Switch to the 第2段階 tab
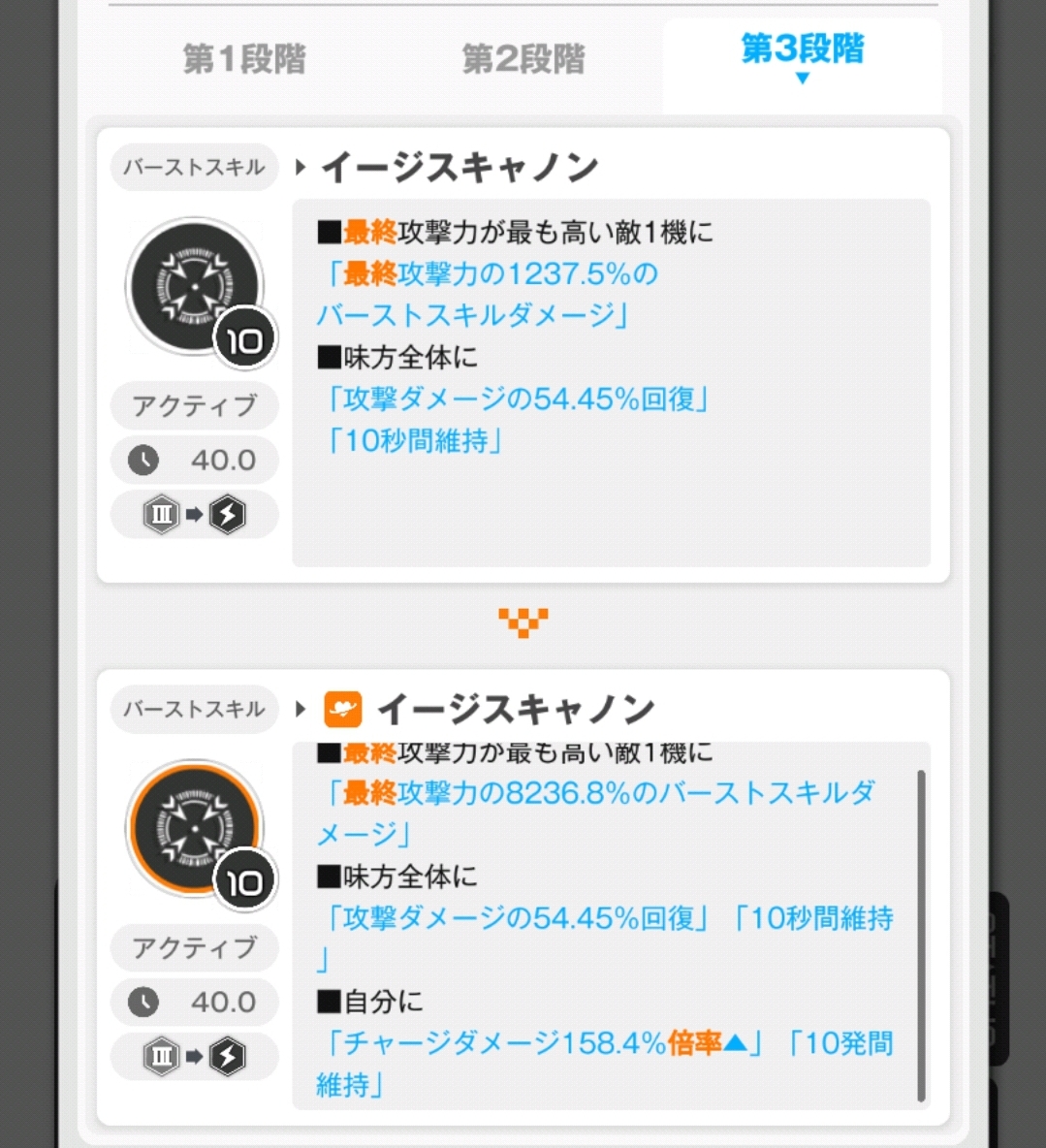 pyautogui.click(x=523, y=60)
